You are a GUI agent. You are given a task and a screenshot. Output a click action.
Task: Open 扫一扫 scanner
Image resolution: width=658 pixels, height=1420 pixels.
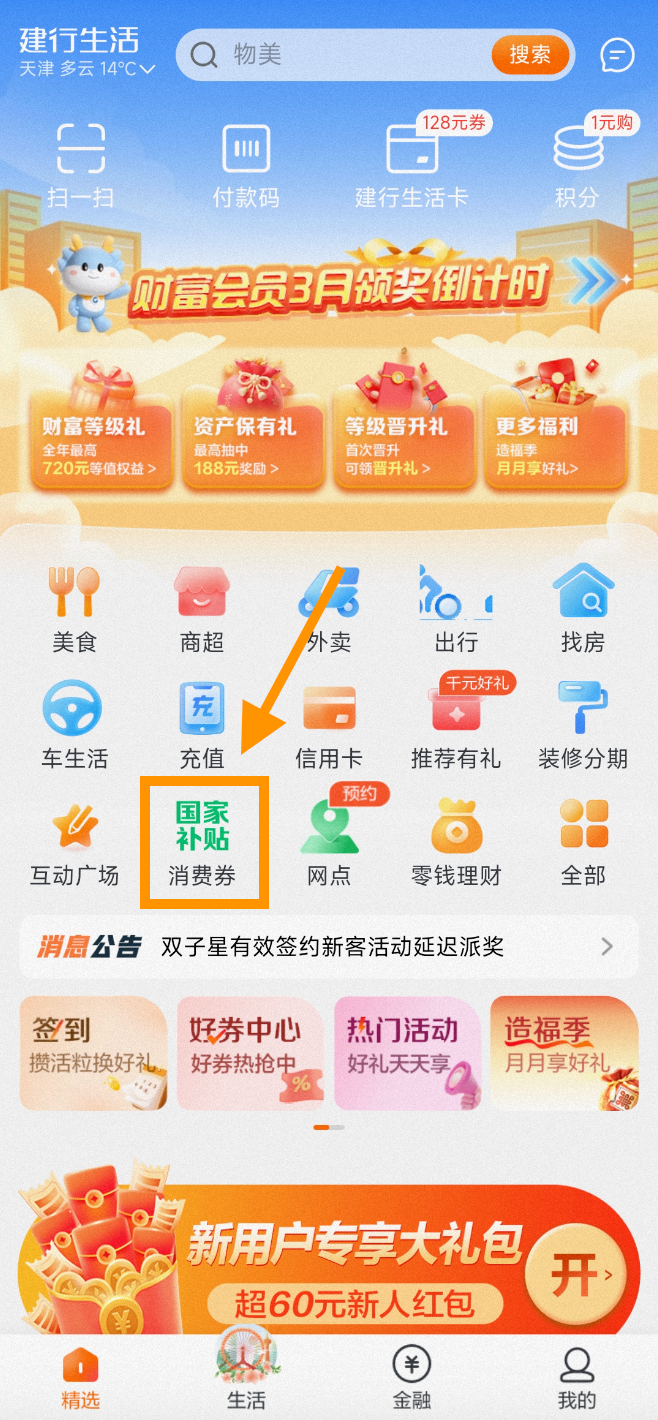[80, 165]
